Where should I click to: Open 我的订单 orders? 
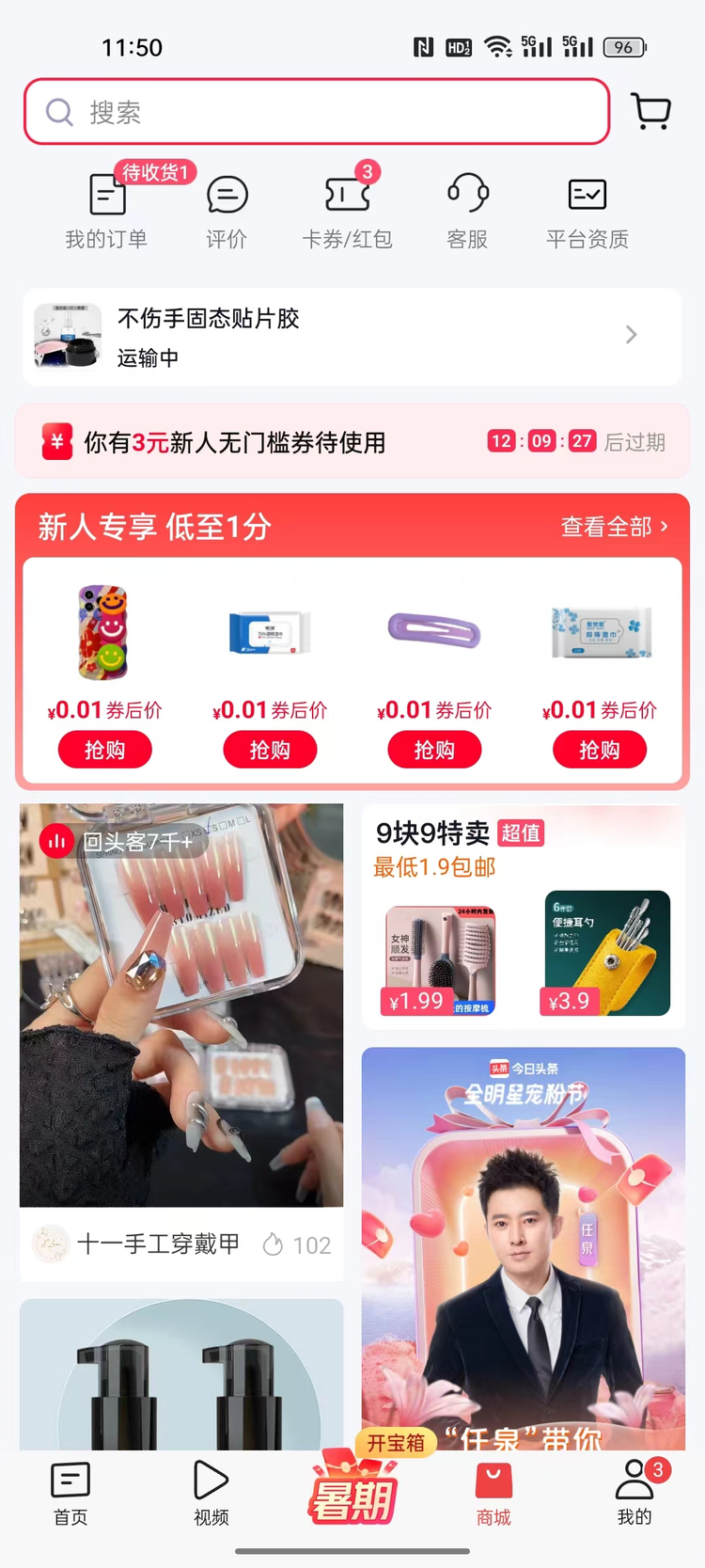coord(106,211)
